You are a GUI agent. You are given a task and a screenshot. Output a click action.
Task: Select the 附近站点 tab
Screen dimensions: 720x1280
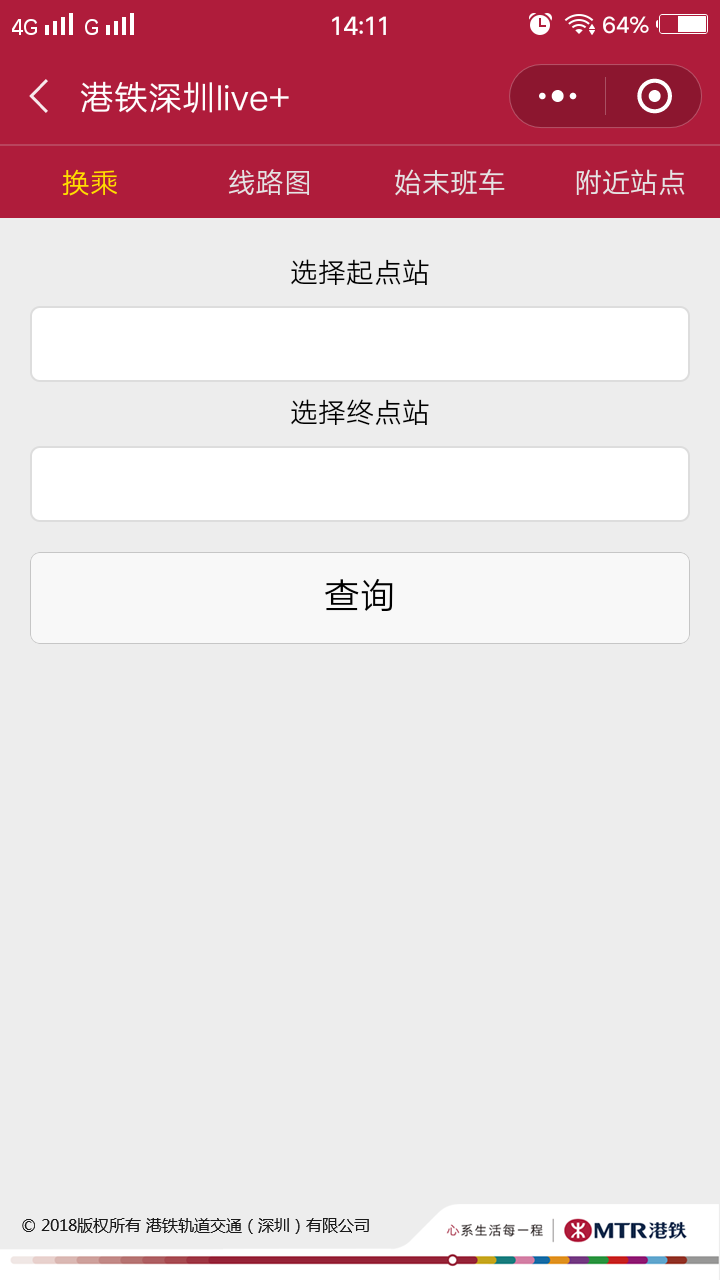pyautogui.click(x=628, y=183)
